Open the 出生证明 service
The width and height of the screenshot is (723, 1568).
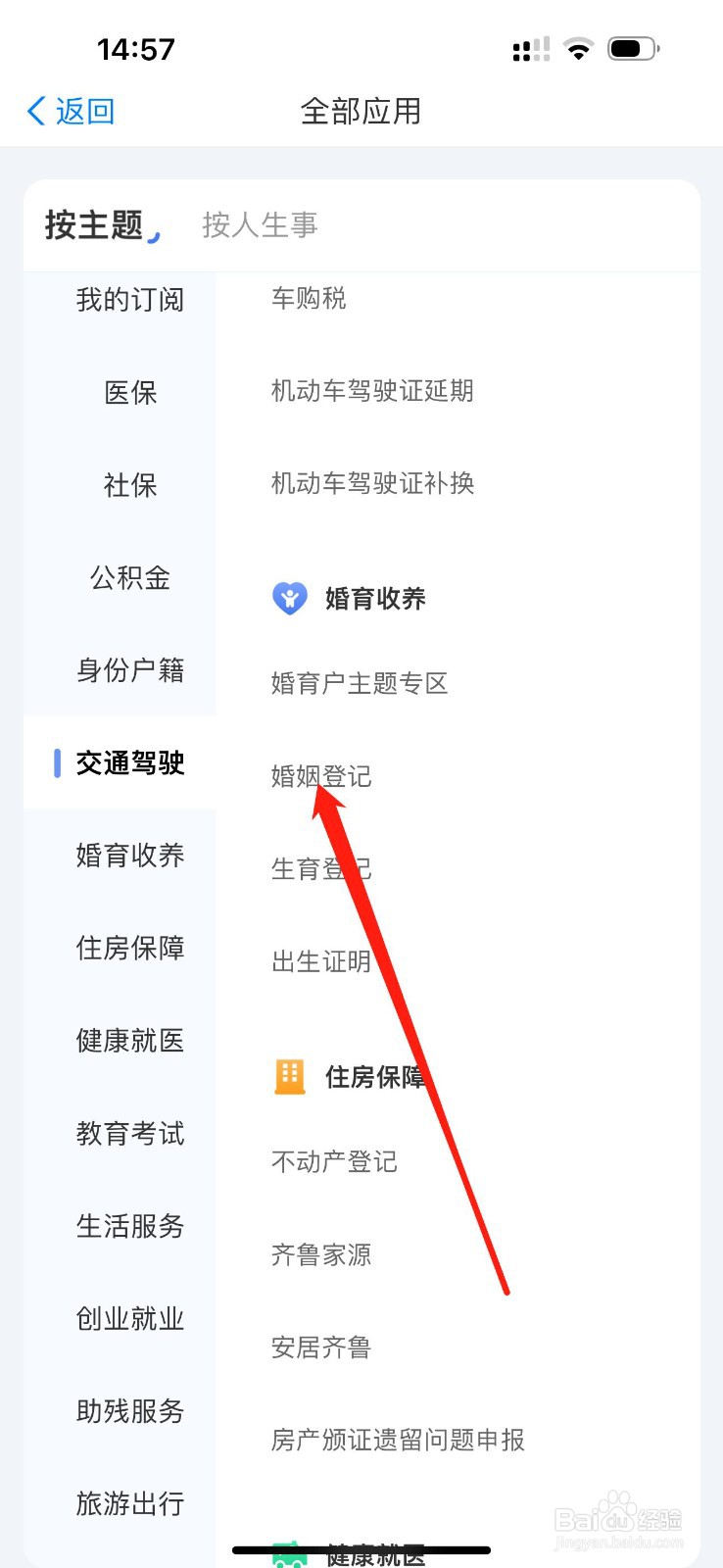[x=319, y=960]
